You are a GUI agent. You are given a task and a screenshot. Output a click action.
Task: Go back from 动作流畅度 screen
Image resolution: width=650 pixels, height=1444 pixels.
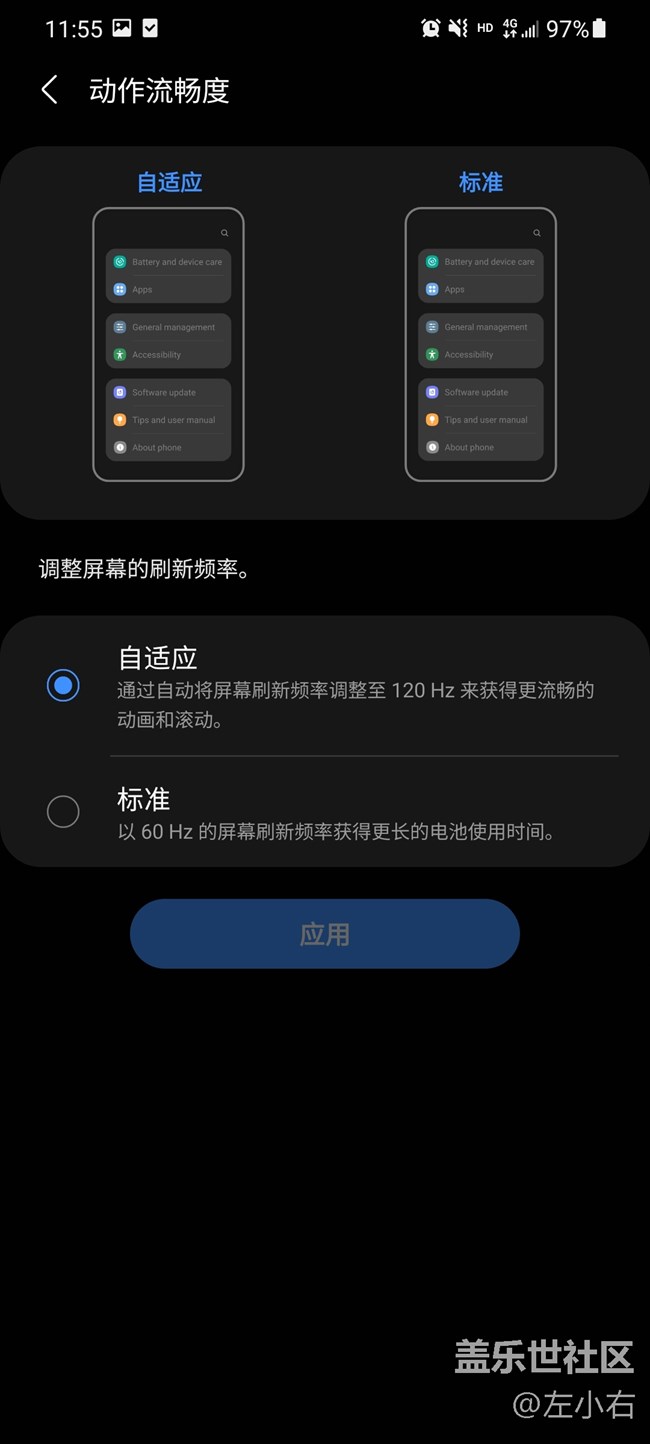tap(49, 90)
